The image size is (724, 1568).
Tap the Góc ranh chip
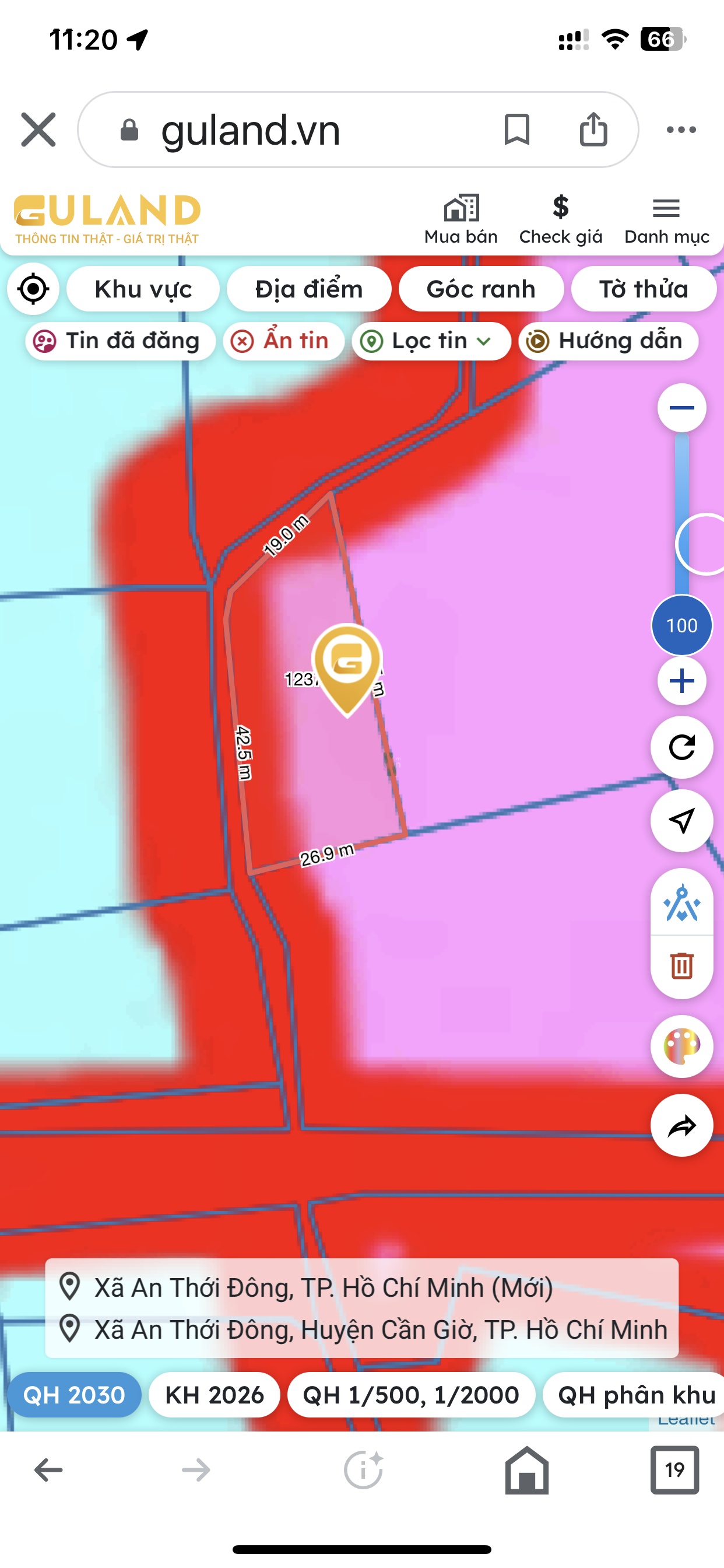point(481,289)
